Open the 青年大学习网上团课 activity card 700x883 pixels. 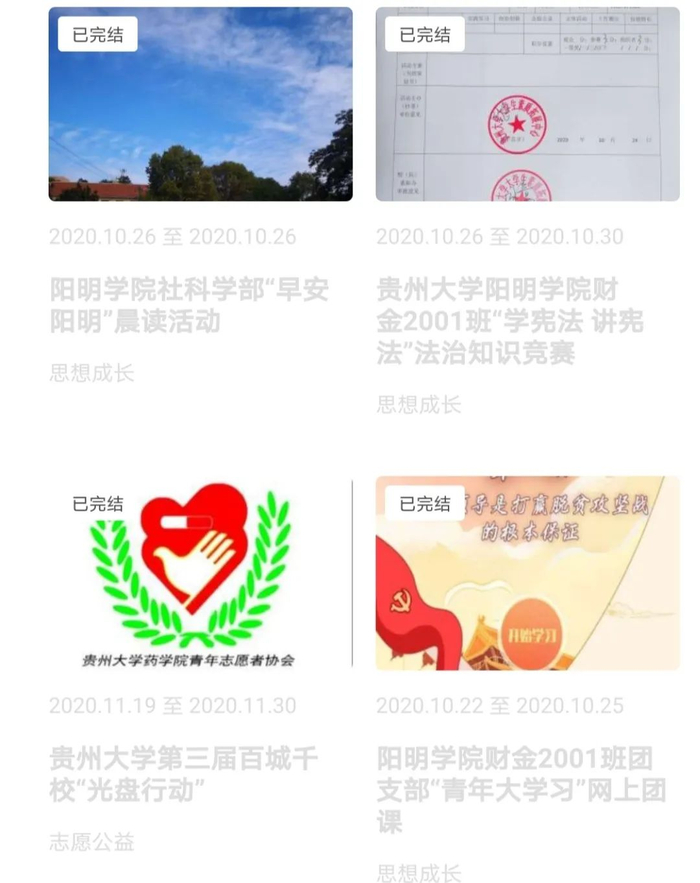tap(528, 679)
